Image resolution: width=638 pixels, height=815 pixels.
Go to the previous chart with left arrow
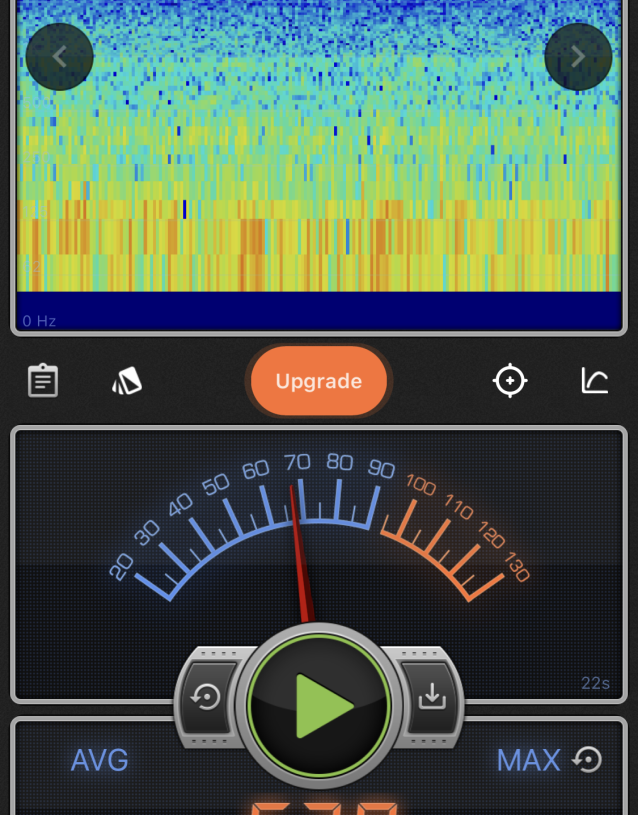(60, 57)
